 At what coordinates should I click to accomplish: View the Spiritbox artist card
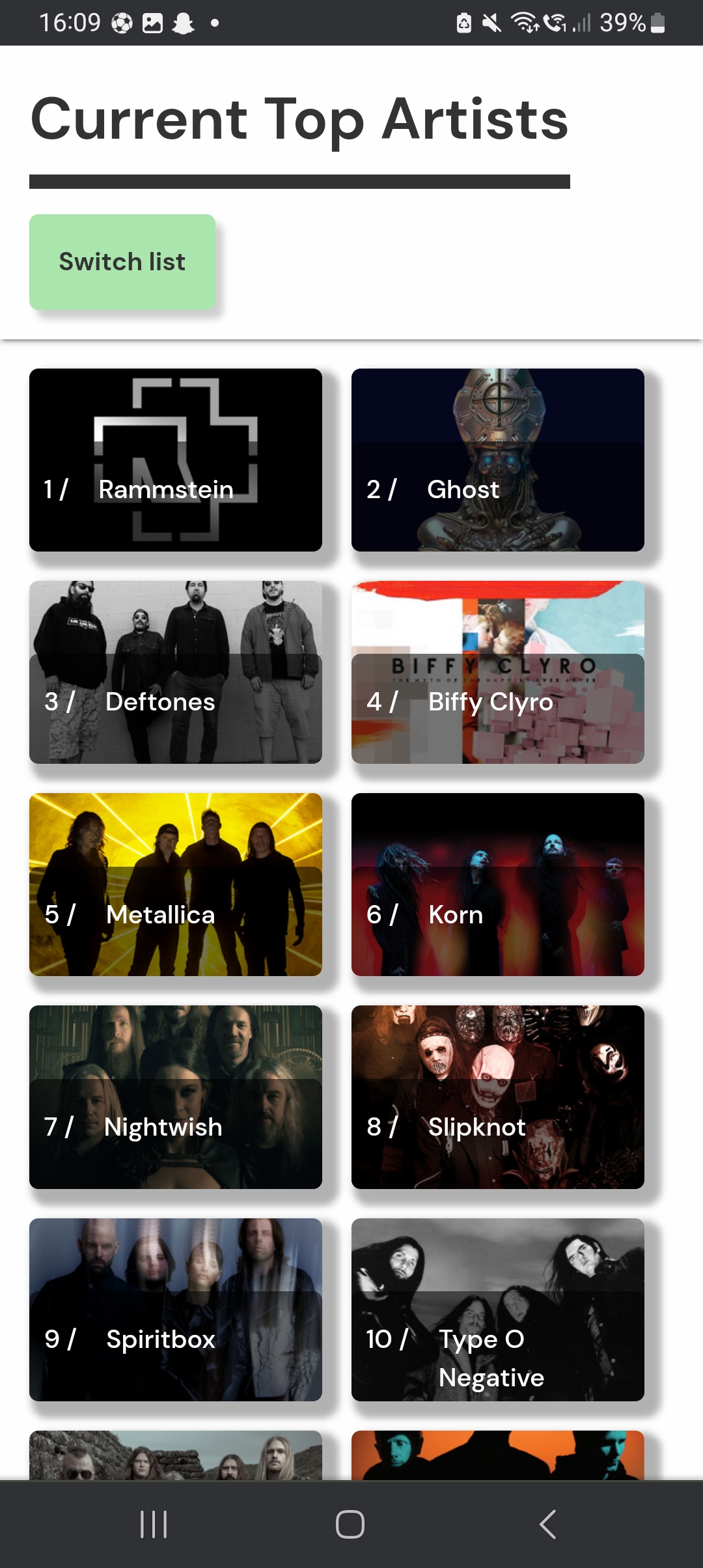(x=176, y=1309)
